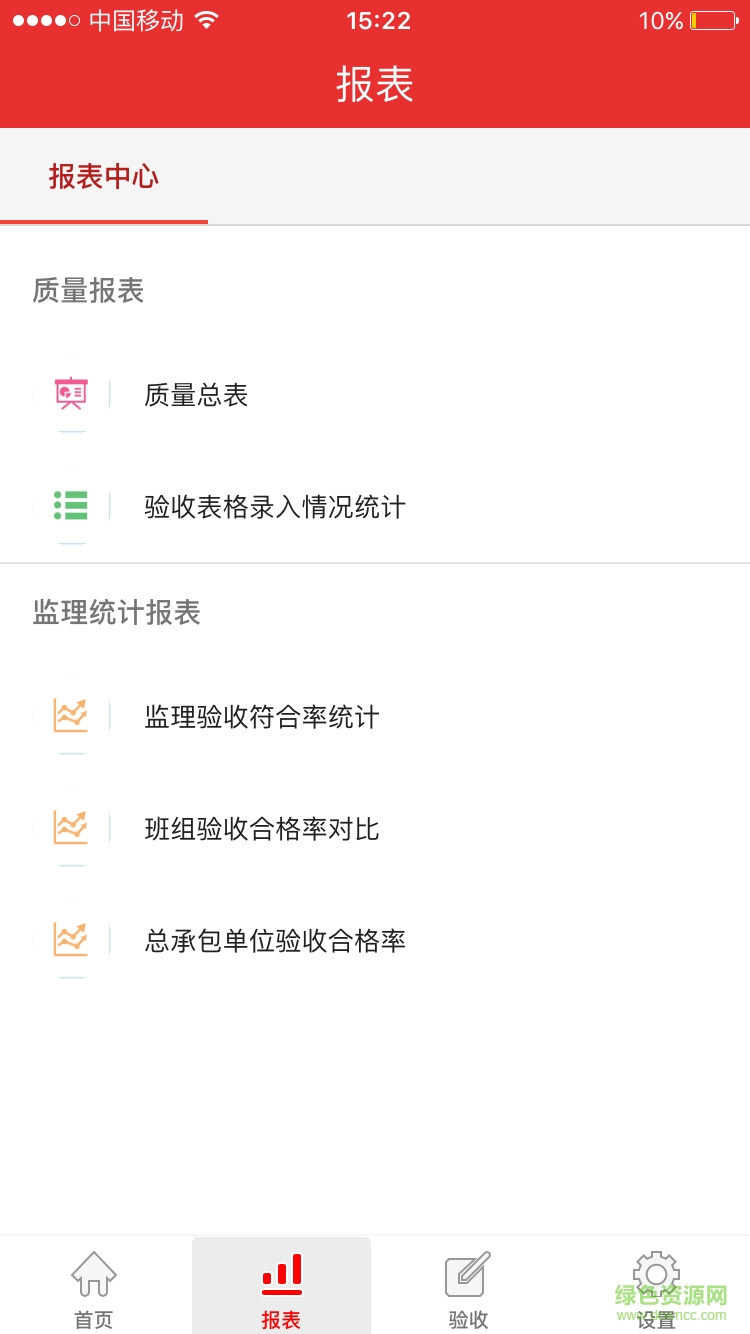Select the green list icon beside 验收表格录入情况统计
This screenshot has height=1334, width=750.
point(71,507)
